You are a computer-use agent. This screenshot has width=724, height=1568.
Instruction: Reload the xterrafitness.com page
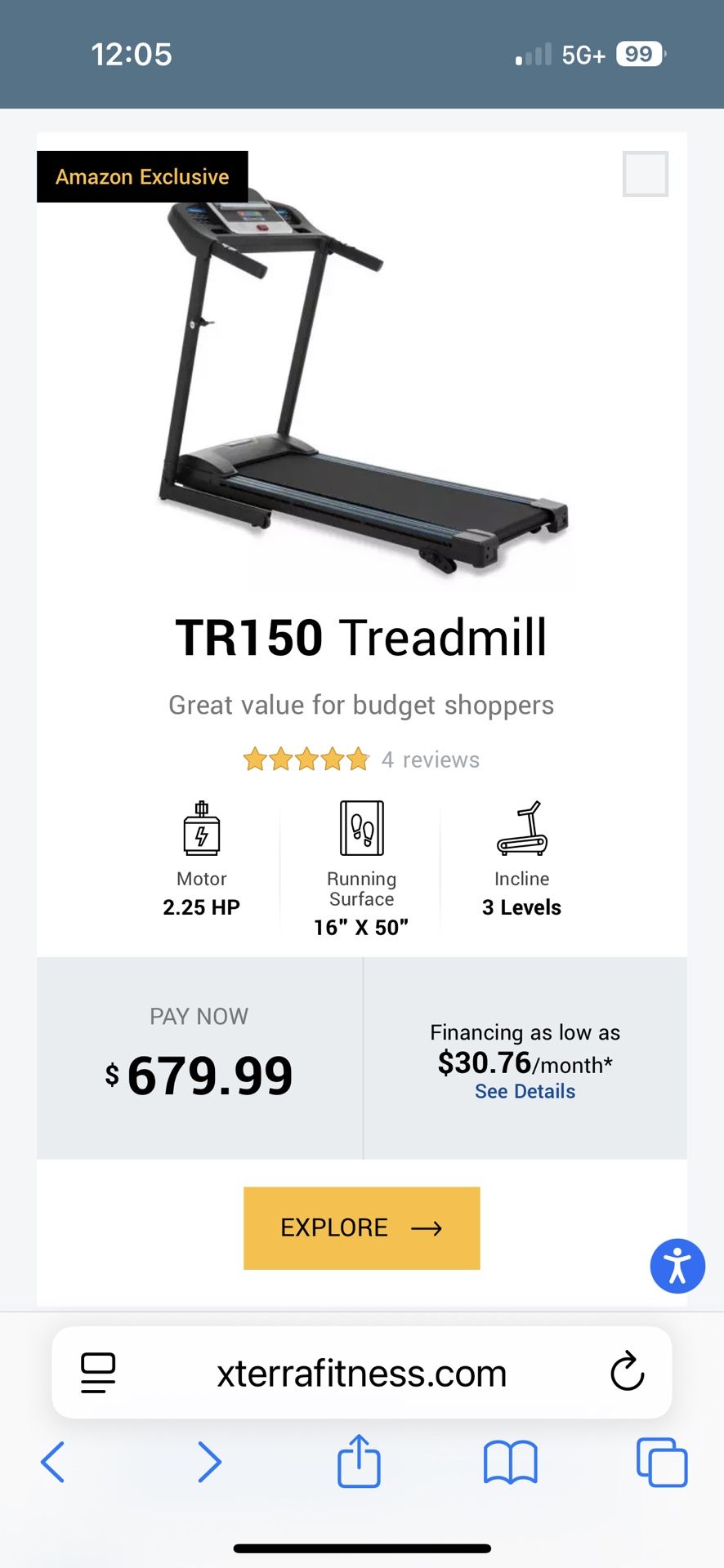(628, 1373)
